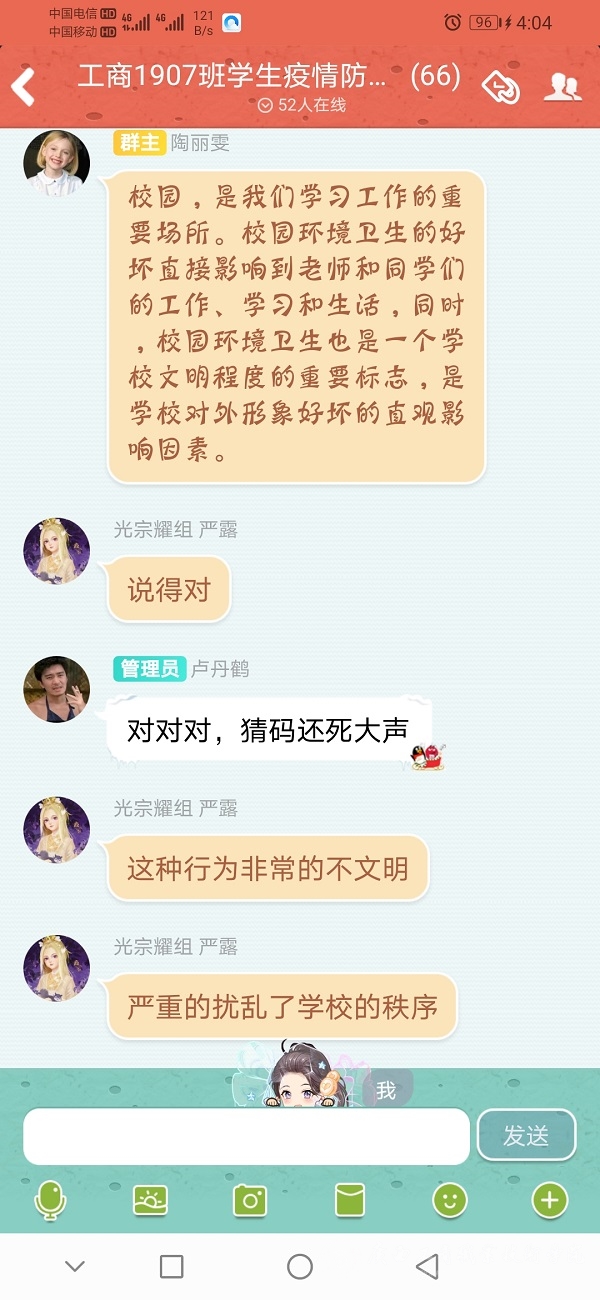Viewport: 600px width, 1300px height.
Task: Open the group members icon
Action: click(x=562, y=88)
